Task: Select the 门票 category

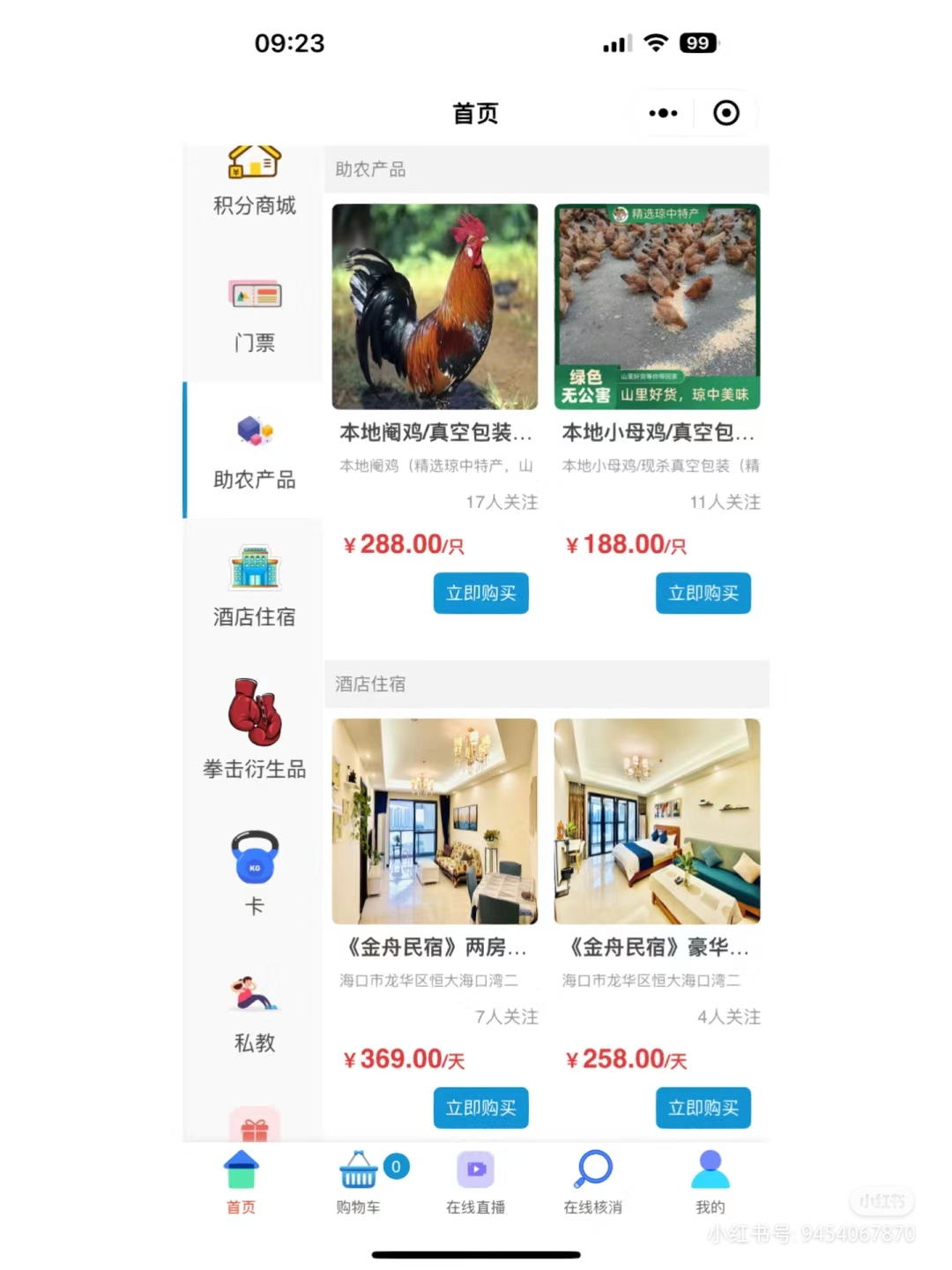Action: 254,316
